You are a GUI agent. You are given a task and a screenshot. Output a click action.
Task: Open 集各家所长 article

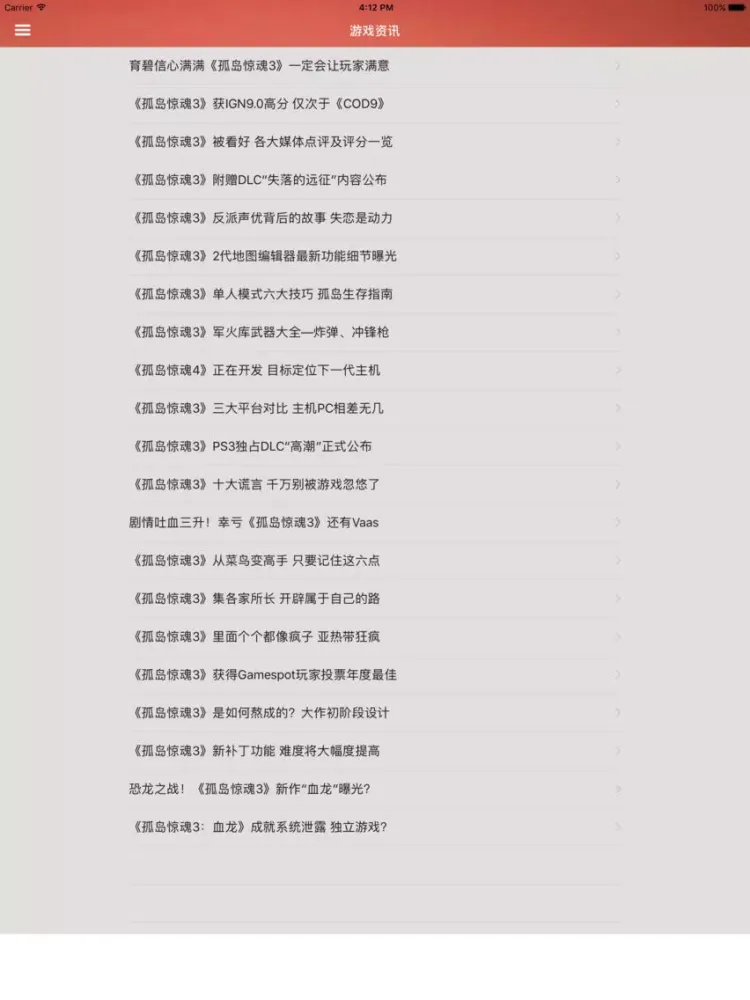click(256, 598)
